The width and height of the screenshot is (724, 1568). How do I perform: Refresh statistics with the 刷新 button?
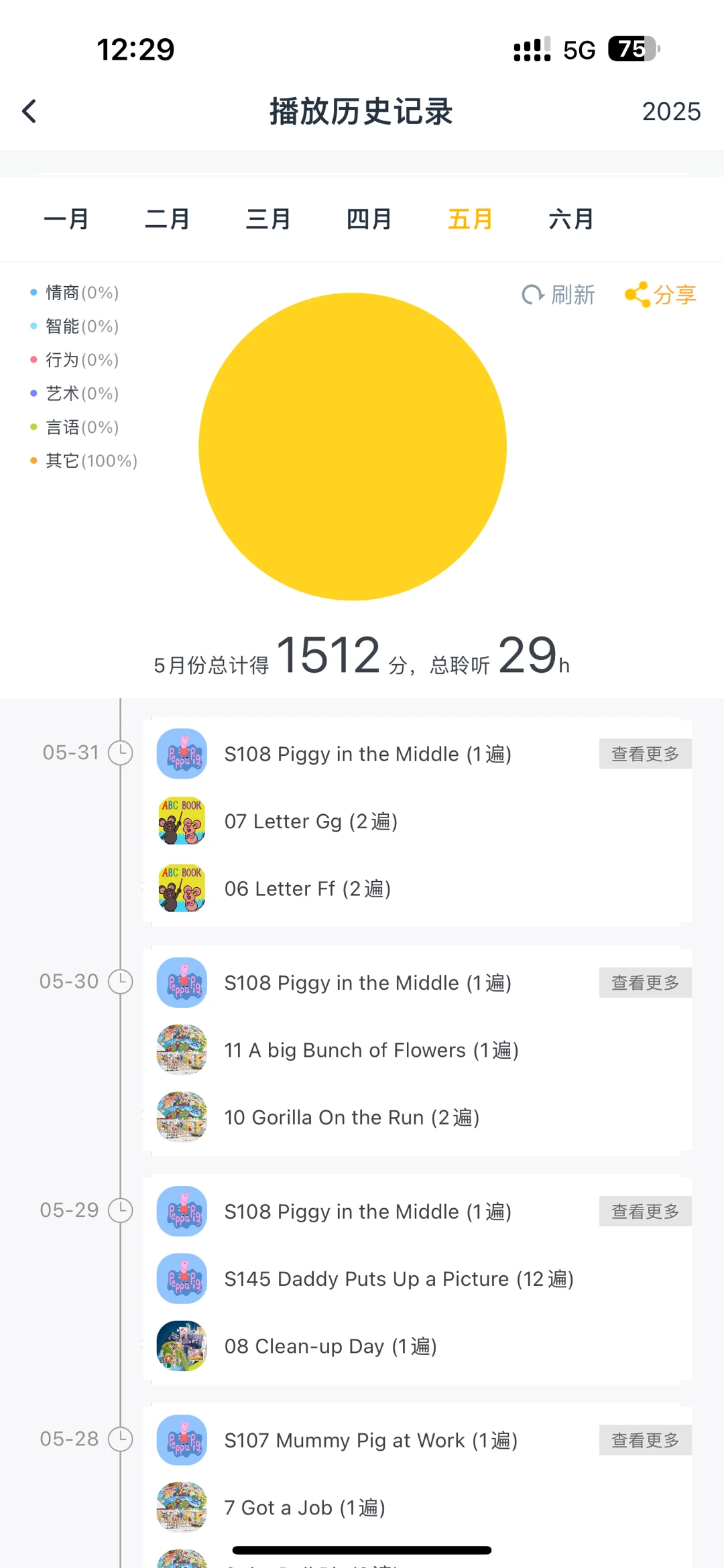558,295
